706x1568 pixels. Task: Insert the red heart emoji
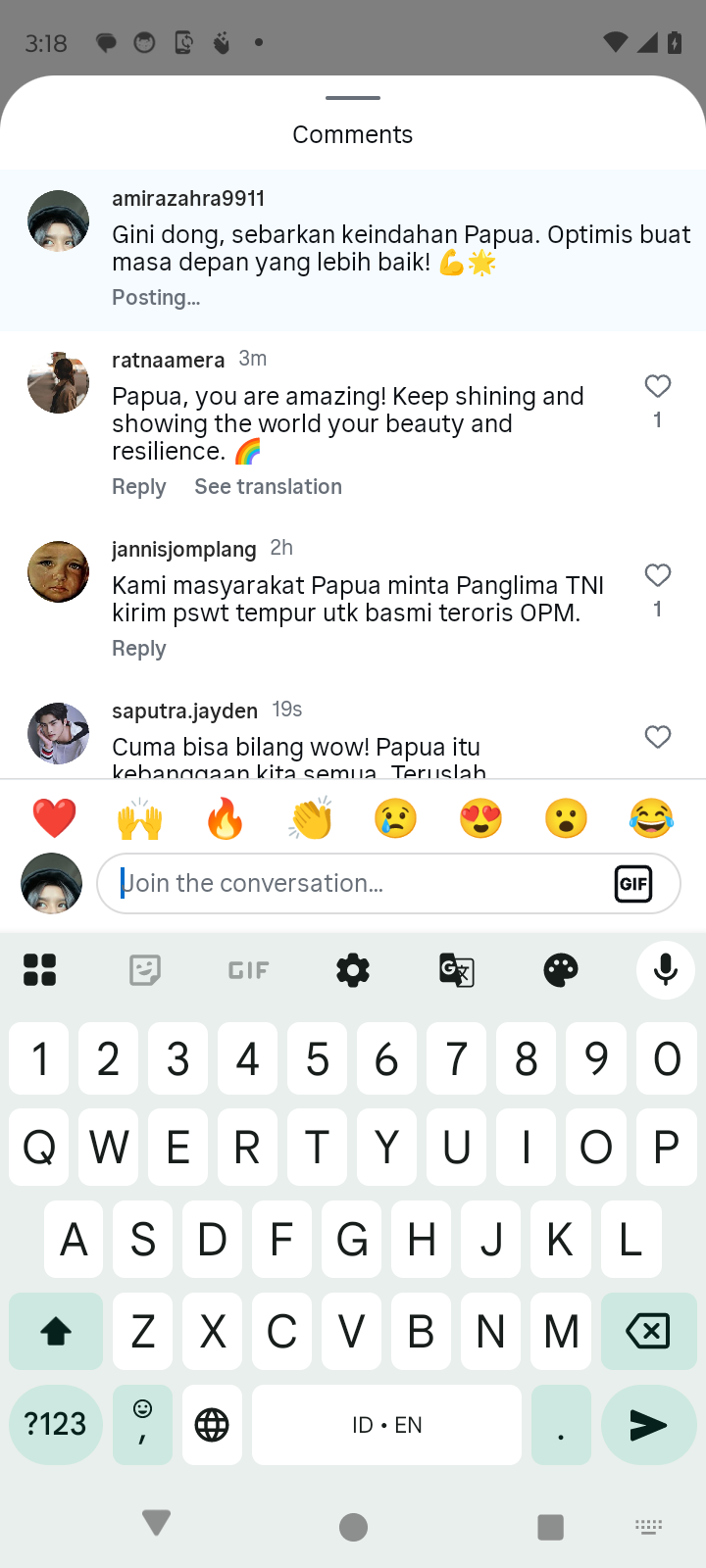[55, 818]
